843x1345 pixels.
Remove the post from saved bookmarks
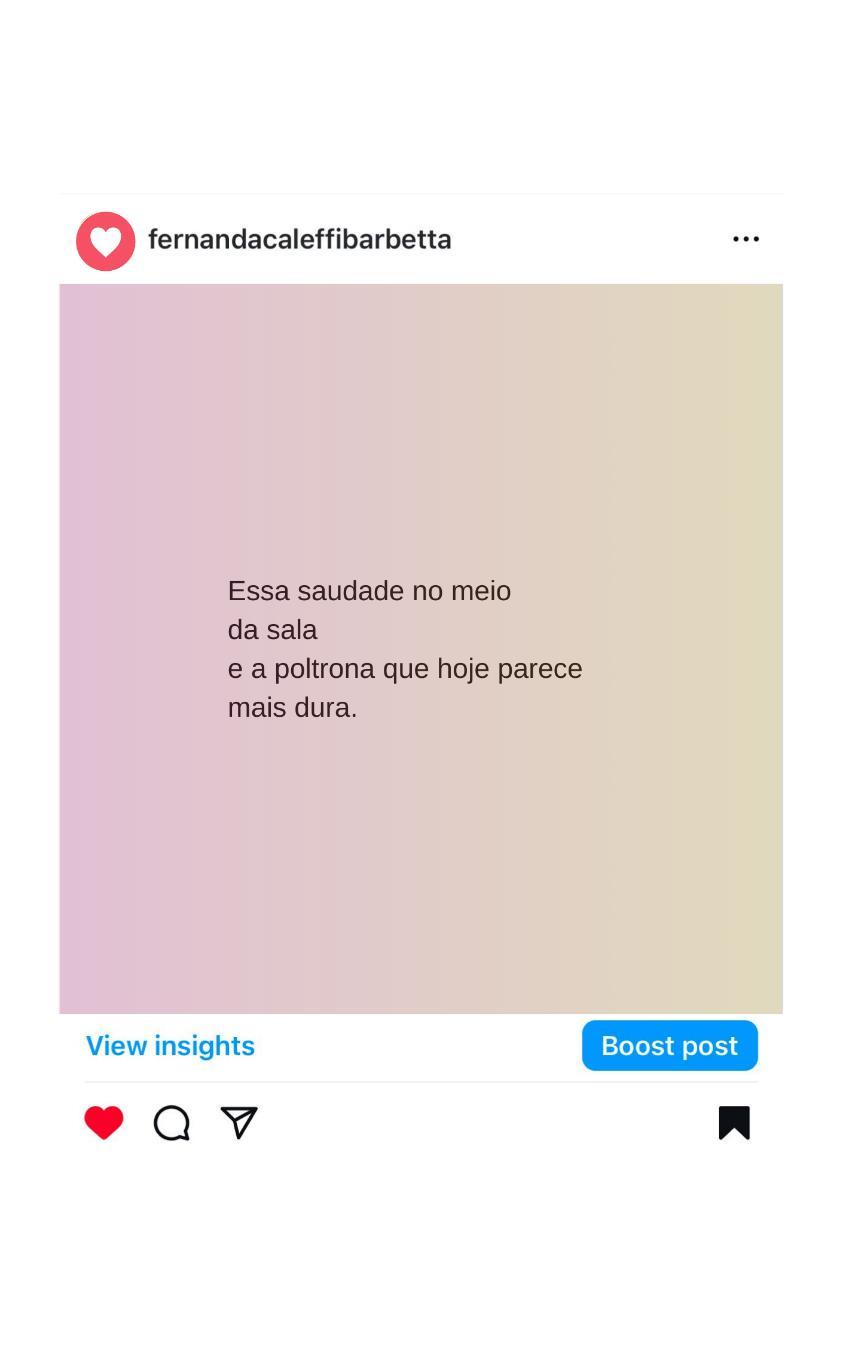click(x=734, y=1122)
